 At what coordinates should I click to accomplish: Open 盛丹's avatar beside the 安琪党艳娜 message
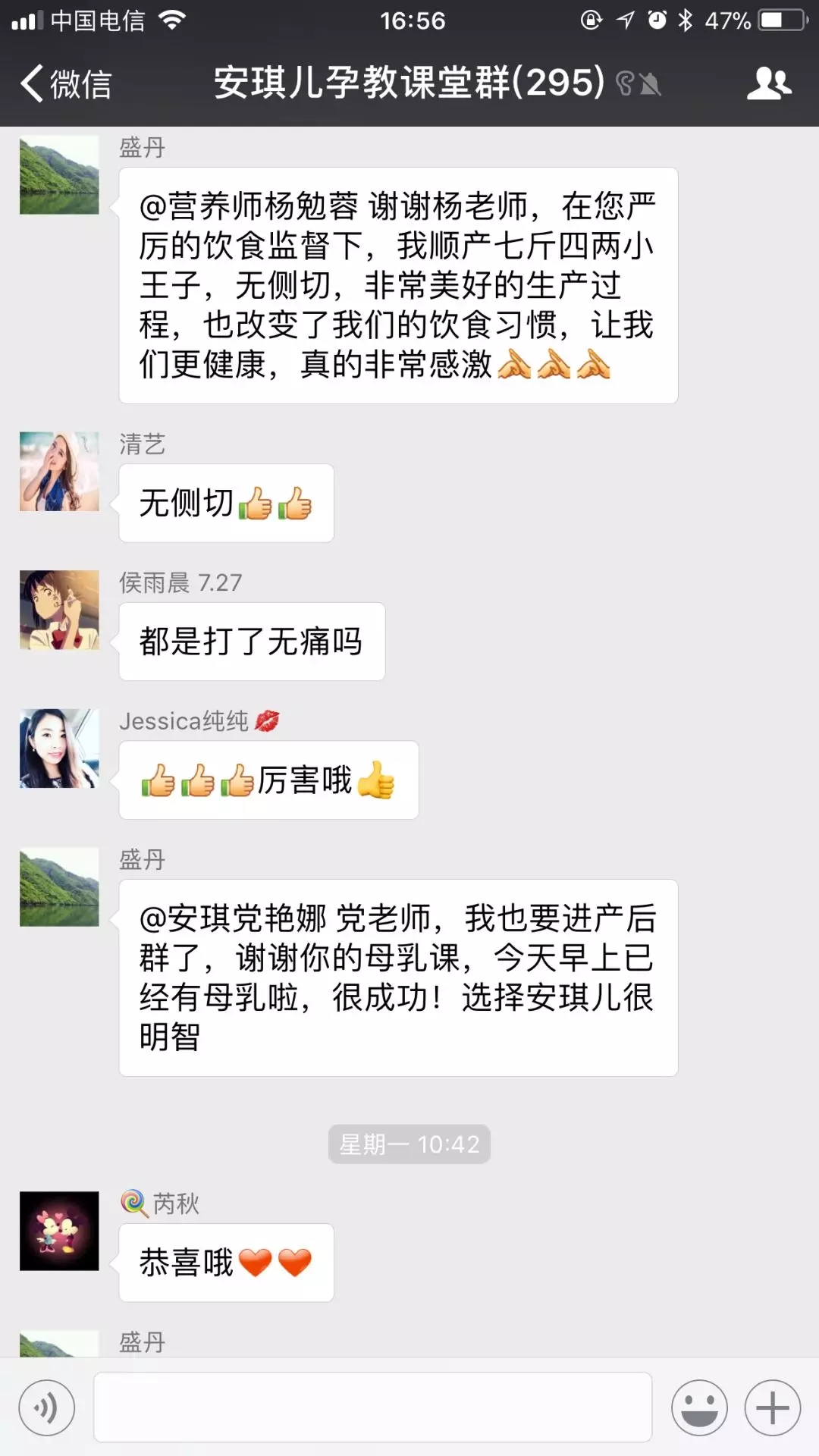tap(59, 887)
